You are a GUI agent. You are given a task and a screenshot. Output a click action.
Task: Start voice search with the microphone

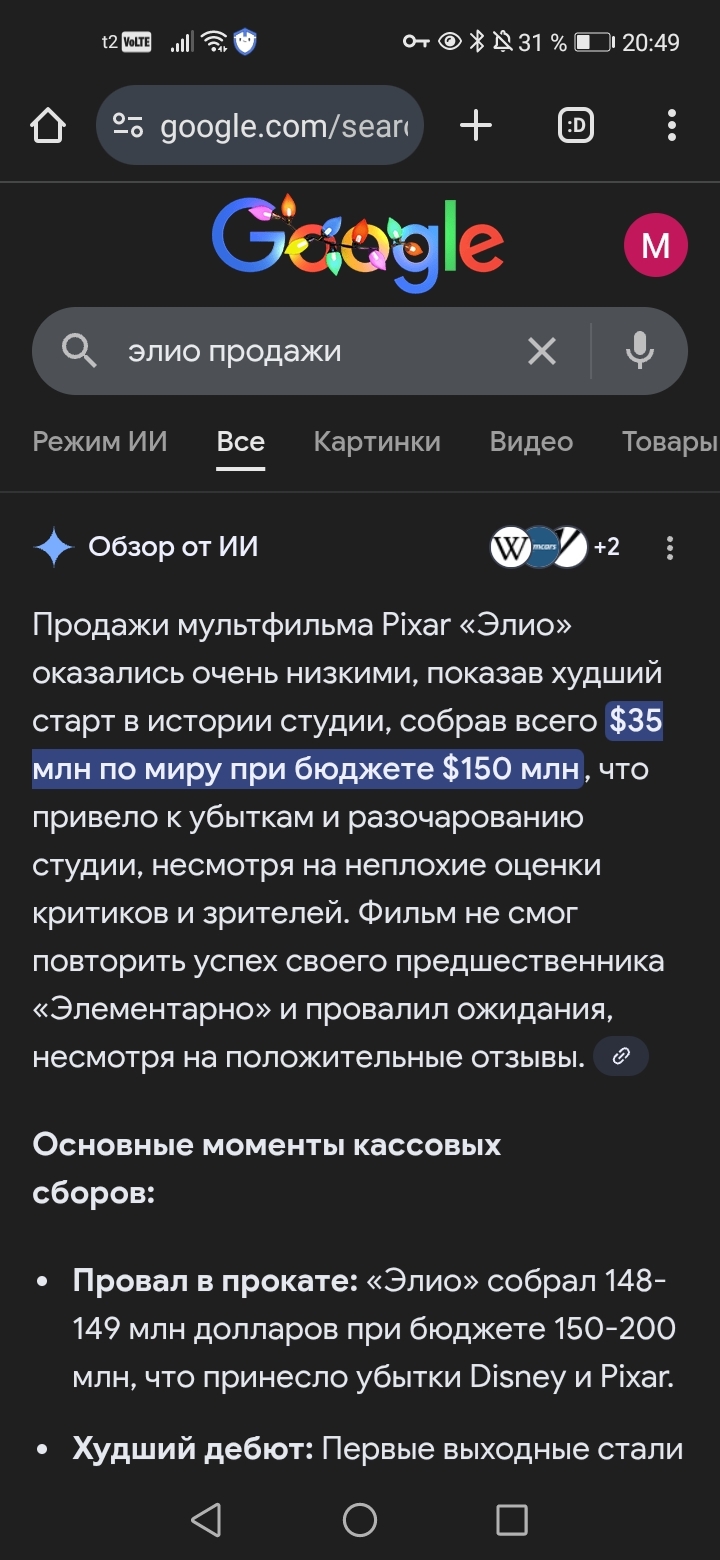(640, 351)
